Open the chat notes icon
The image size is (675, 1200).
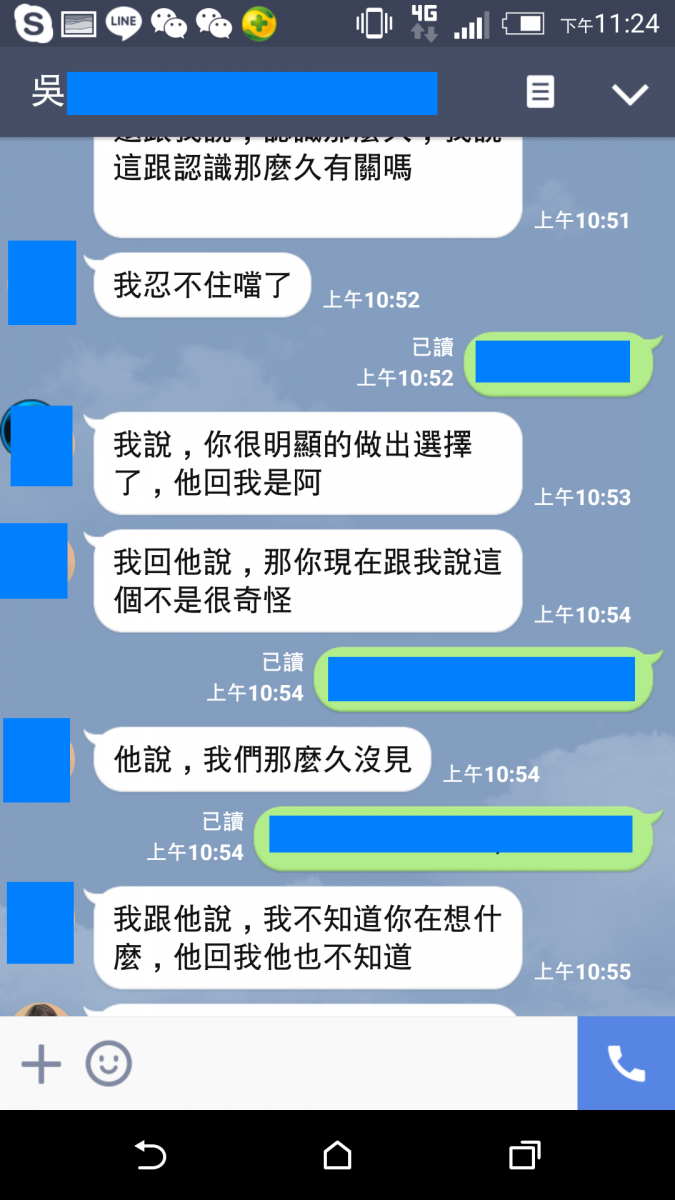click(x=540, y=93)
